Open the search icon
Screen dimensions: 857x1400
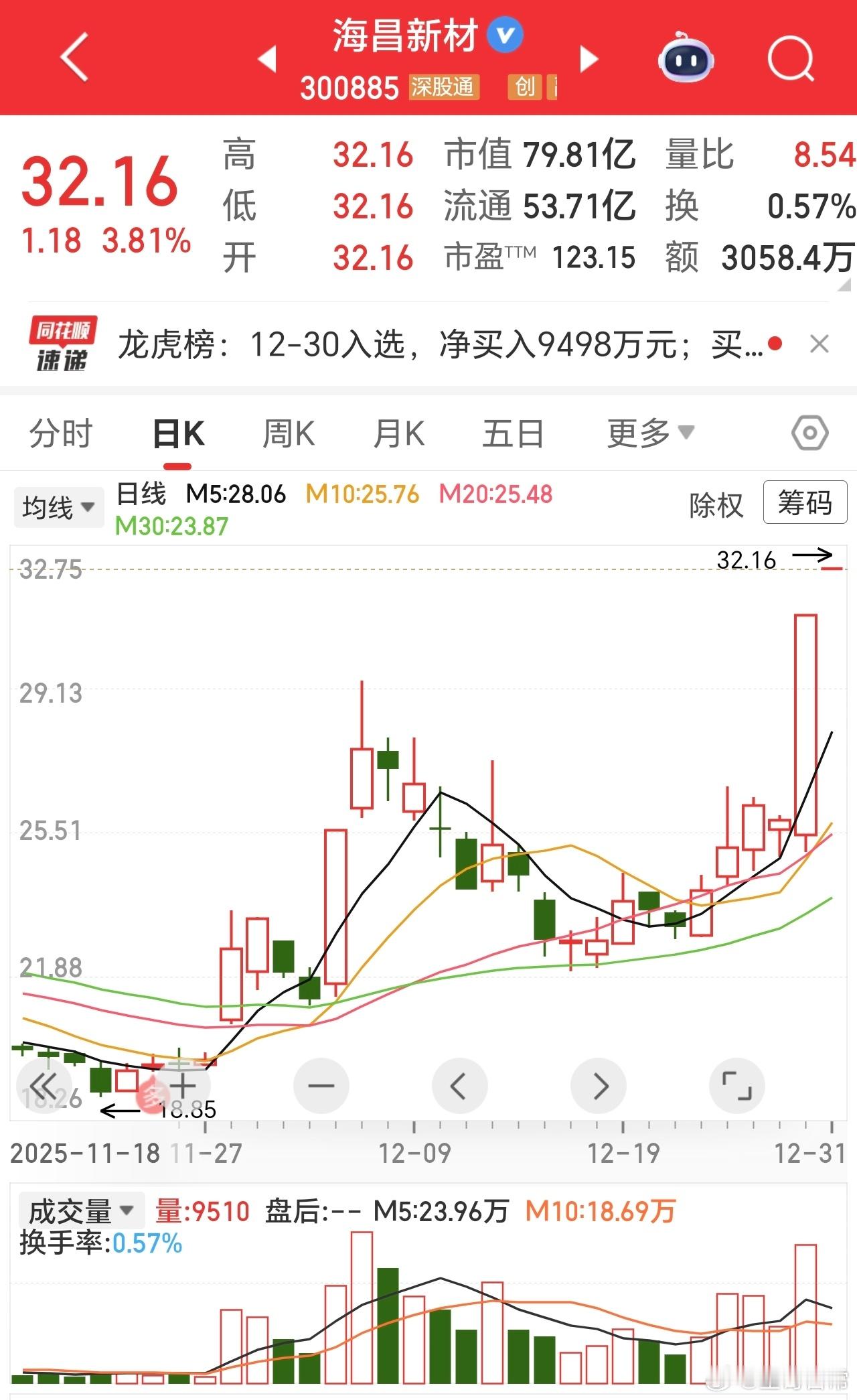[x=790, y=59]
